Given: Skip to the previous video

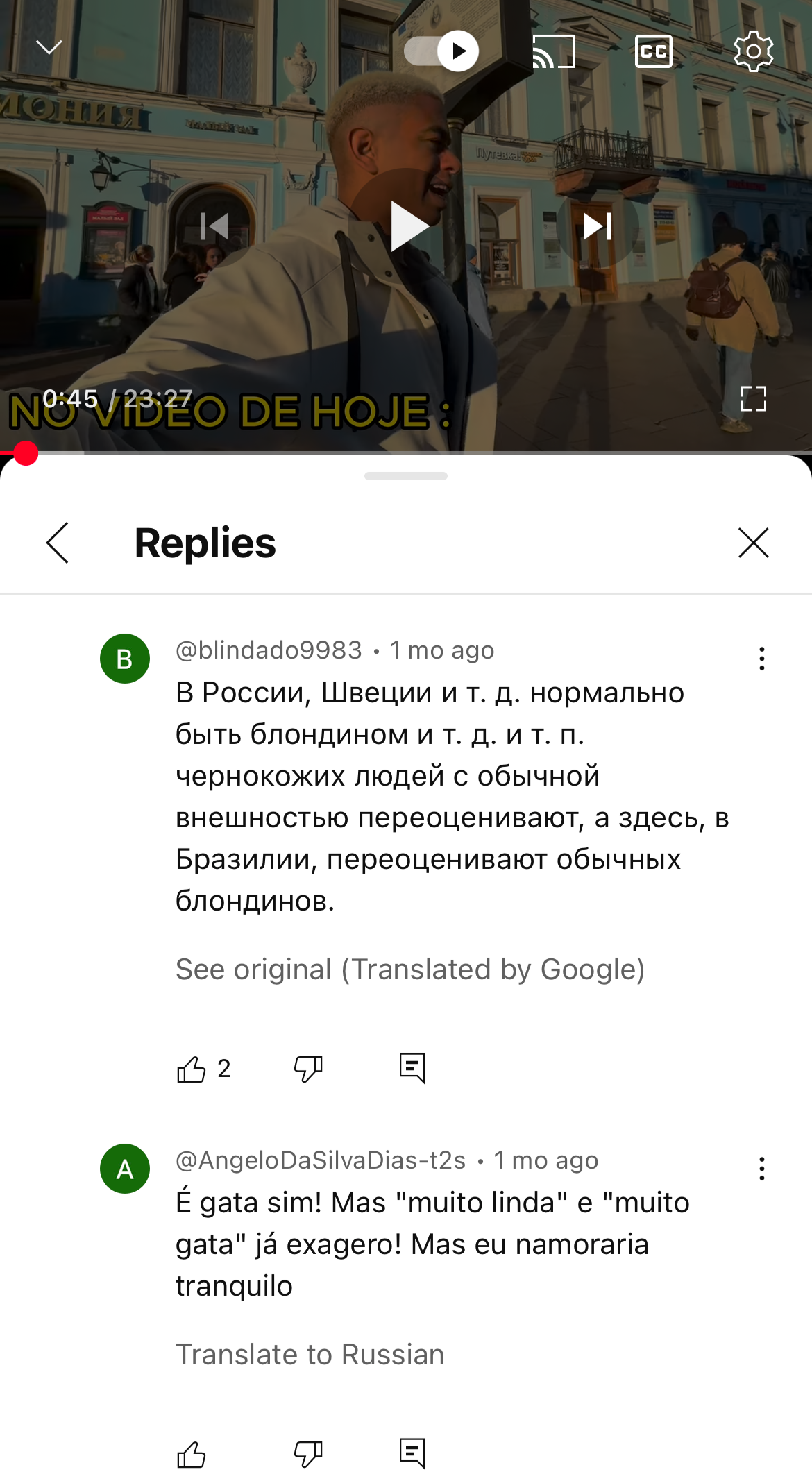Looking at the screenshot, I should click(214, 226).
